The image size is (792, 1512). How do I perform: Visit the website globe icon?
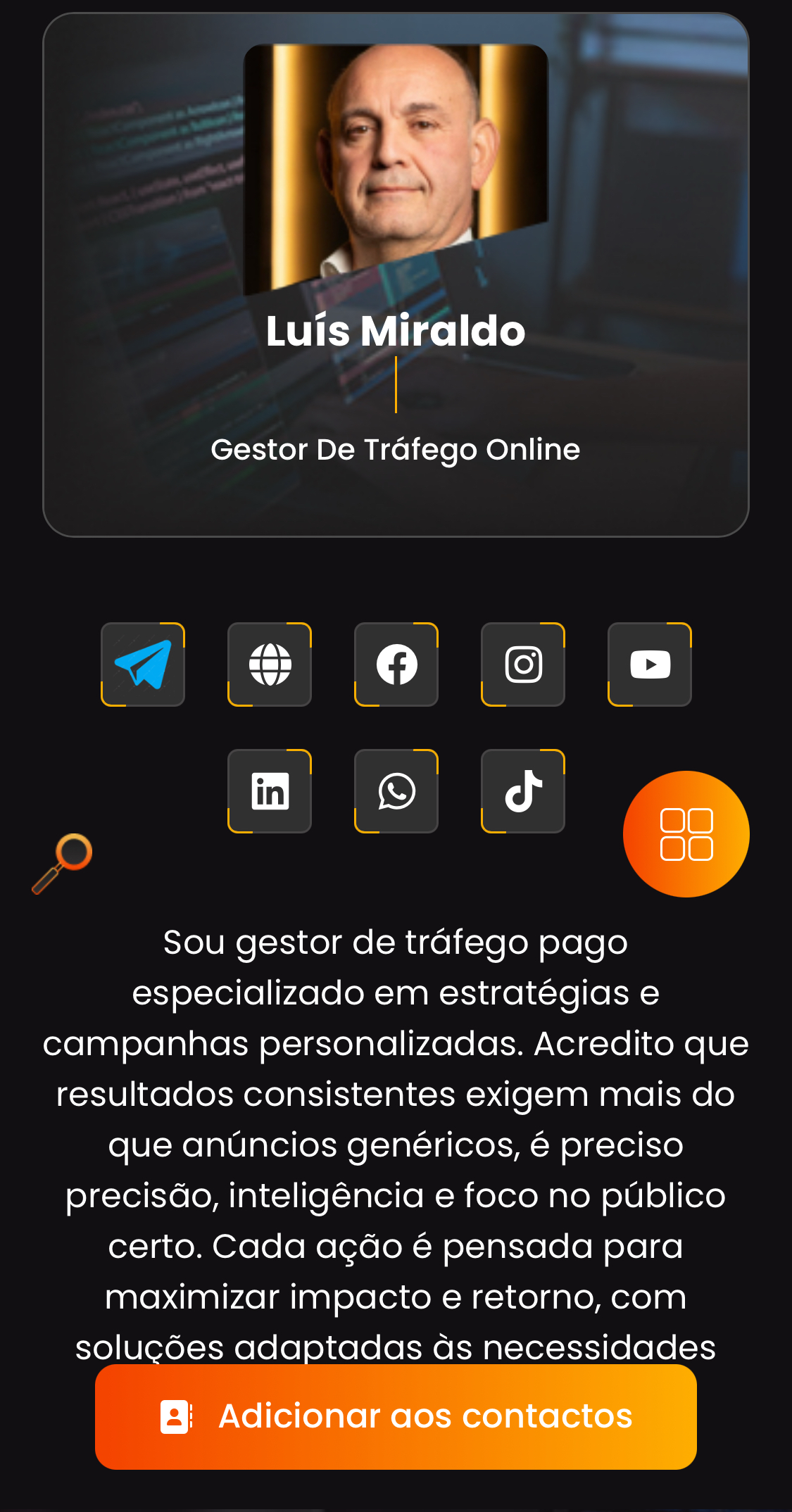click(270, 664)
